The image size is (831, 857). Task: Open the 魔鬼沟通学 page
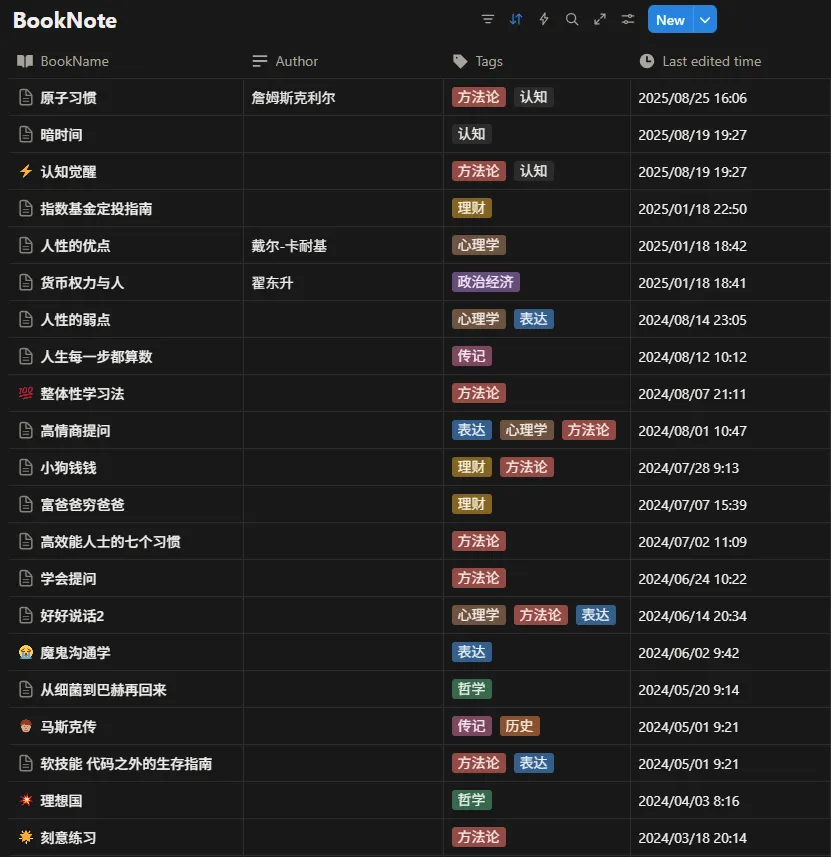tap(75, 653)
